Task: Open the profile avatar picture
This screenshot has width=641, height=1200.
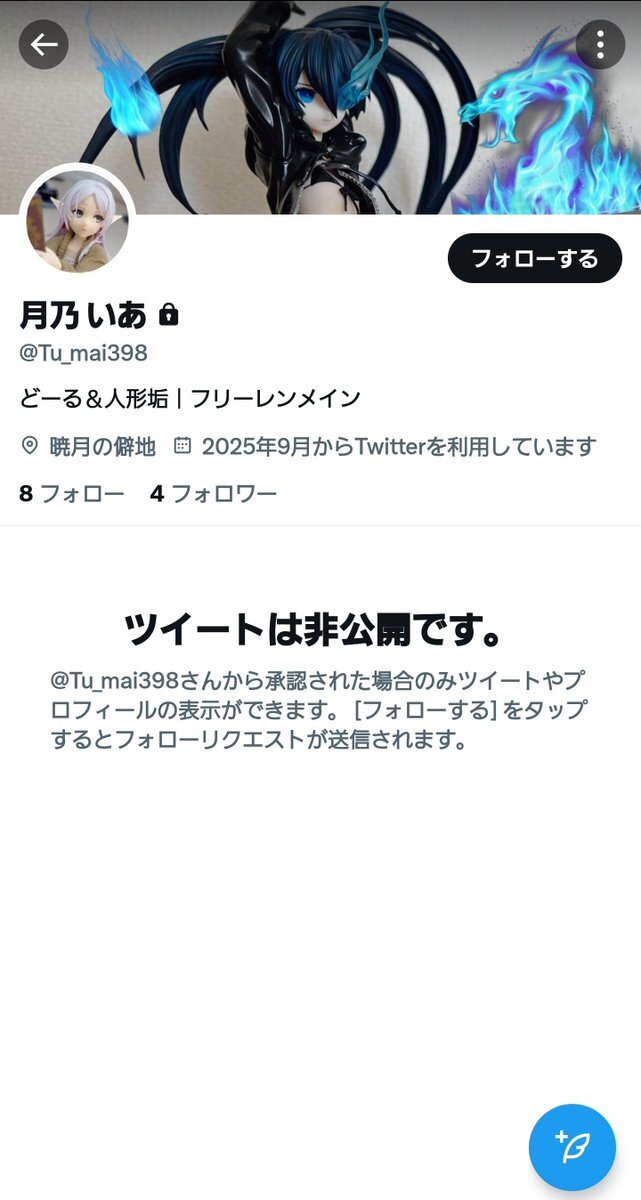Action: pyautogui.click(x=77, y=221)
